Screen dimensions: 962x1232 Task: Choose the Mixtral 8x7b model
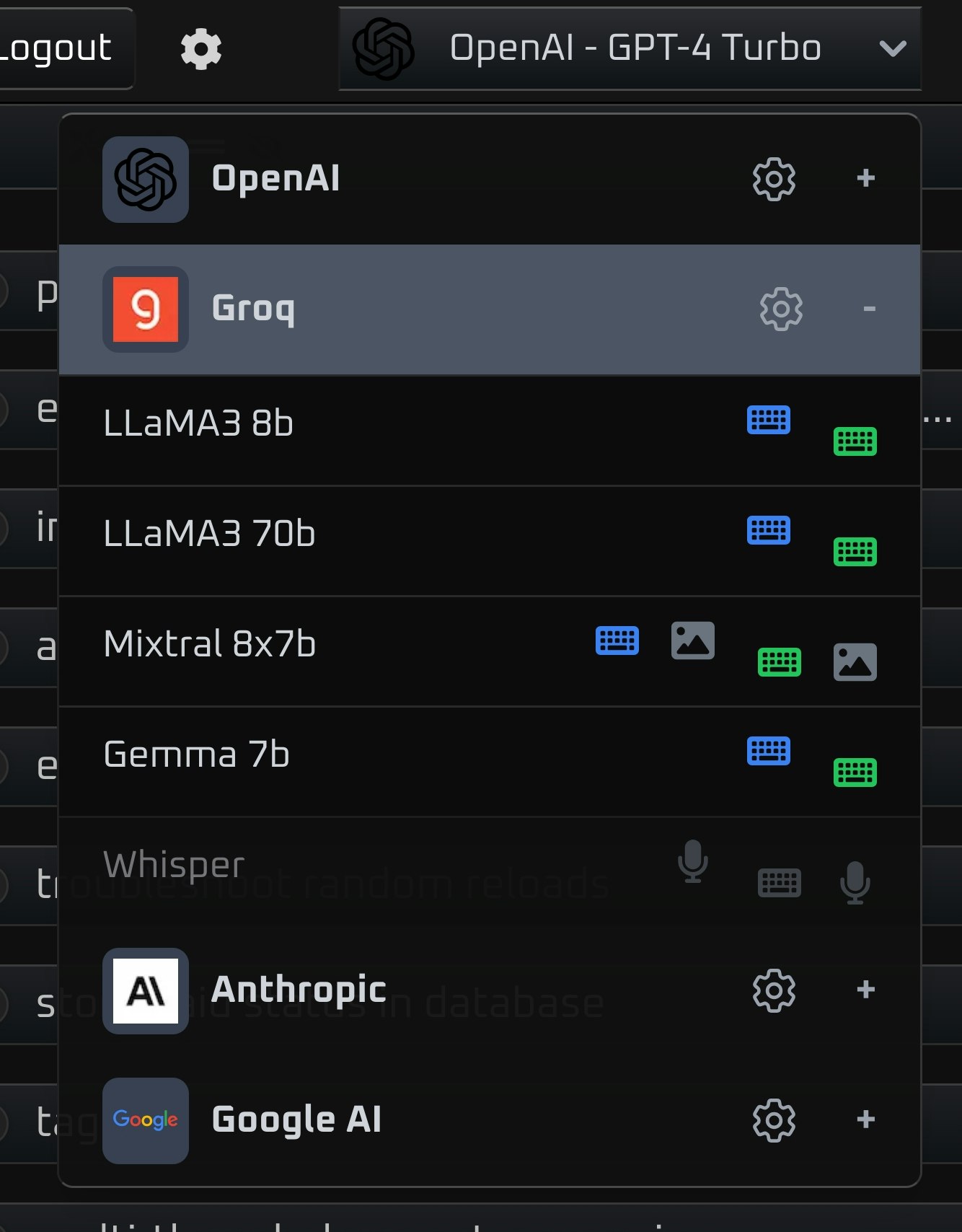[x=490, y=651]
